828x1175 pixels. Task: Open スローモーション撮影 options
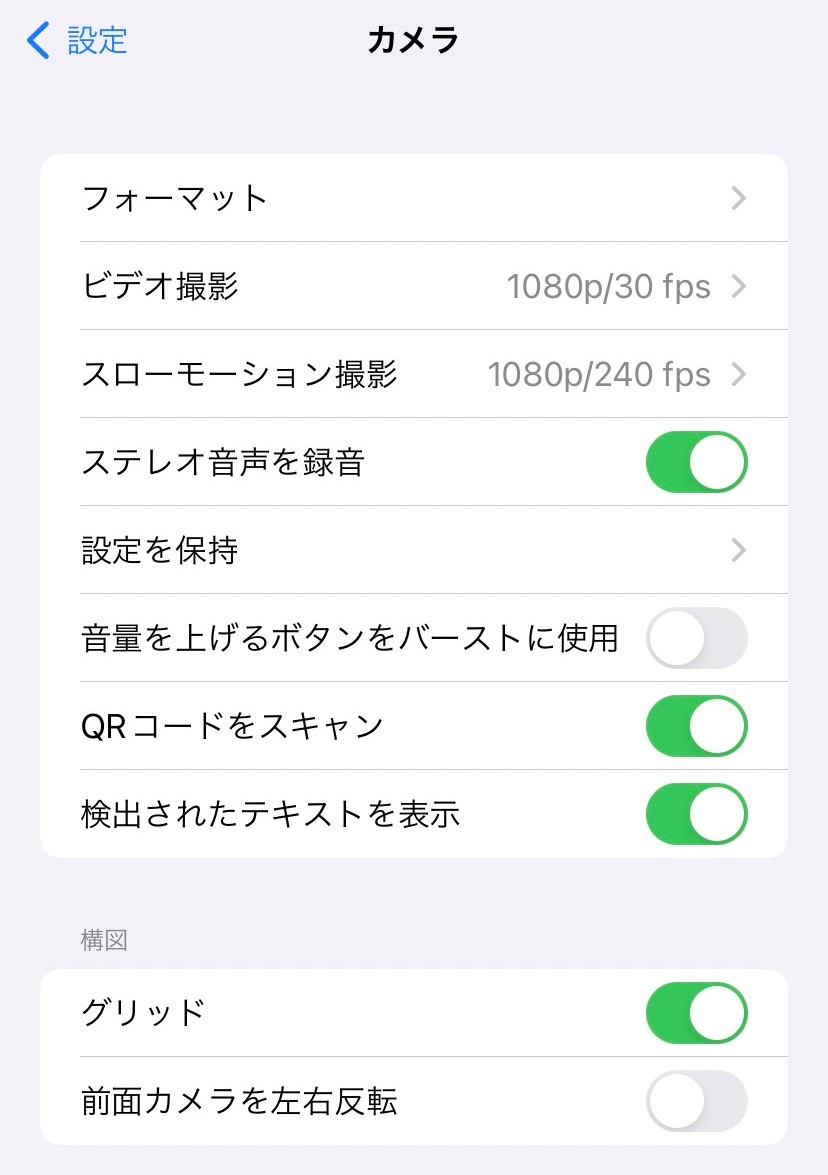point(413,375)
